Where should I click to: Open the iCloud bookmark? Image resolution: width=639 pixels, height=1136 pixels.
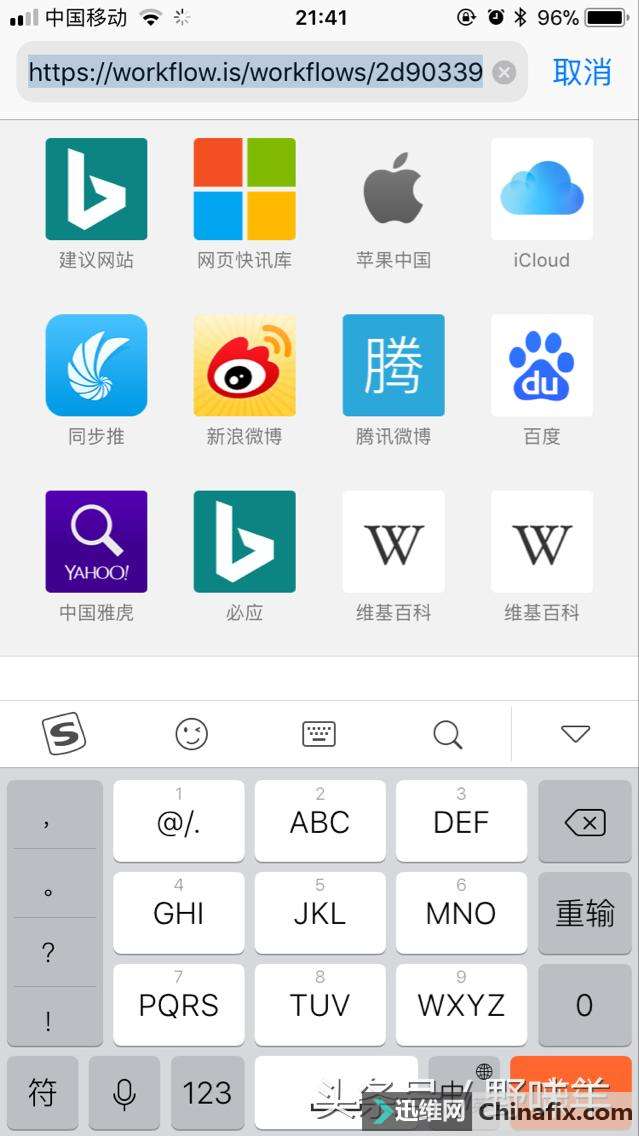[x=541, y=190]
